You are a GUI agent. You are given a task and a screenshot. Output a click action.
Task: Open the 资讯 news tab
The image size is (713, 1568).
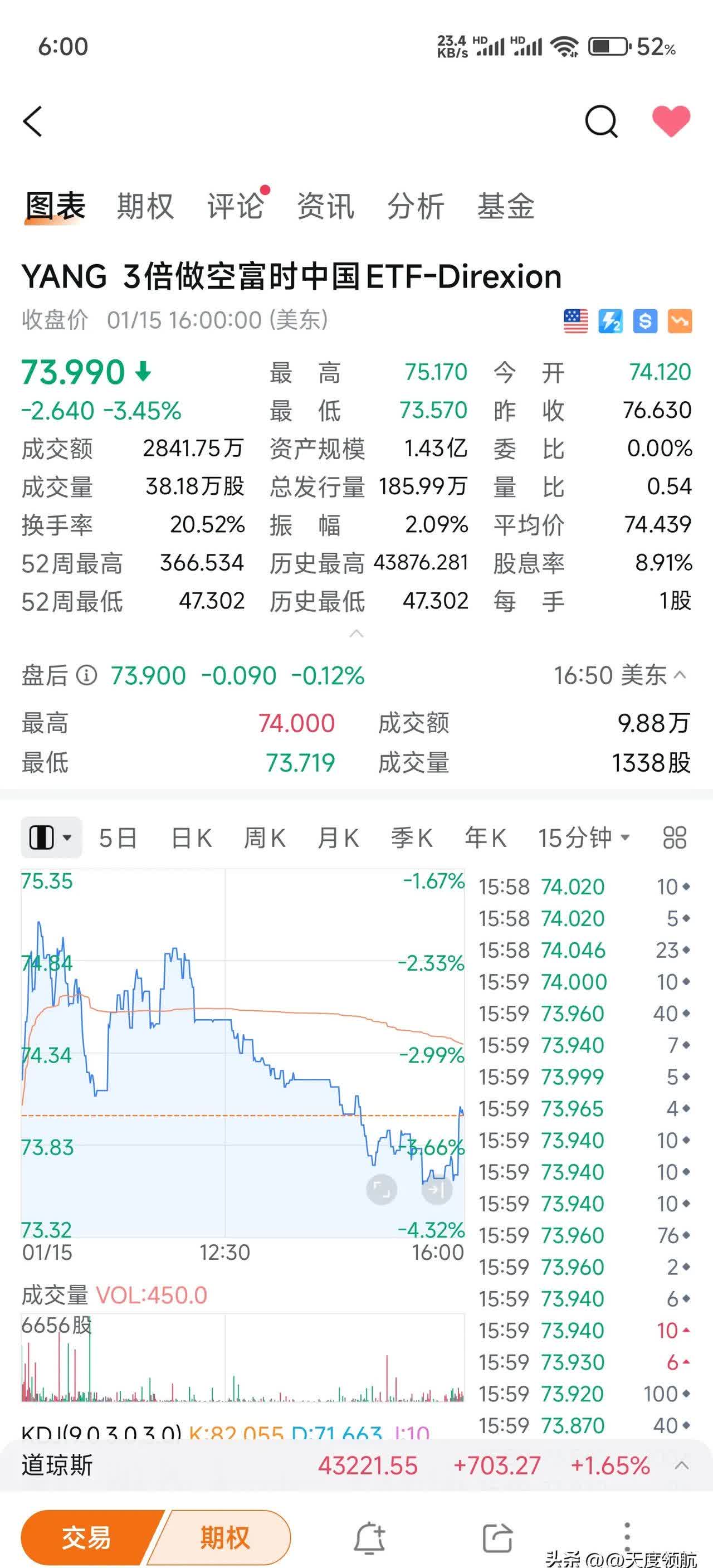(x=324, y=206)
